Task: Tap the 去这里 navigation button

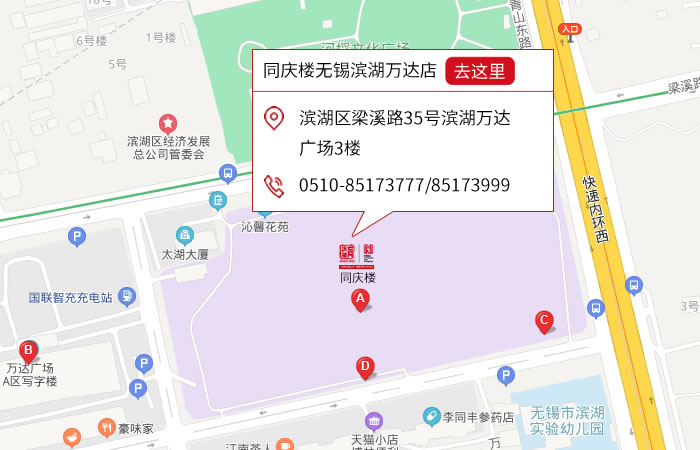Action: coord(480,70)
